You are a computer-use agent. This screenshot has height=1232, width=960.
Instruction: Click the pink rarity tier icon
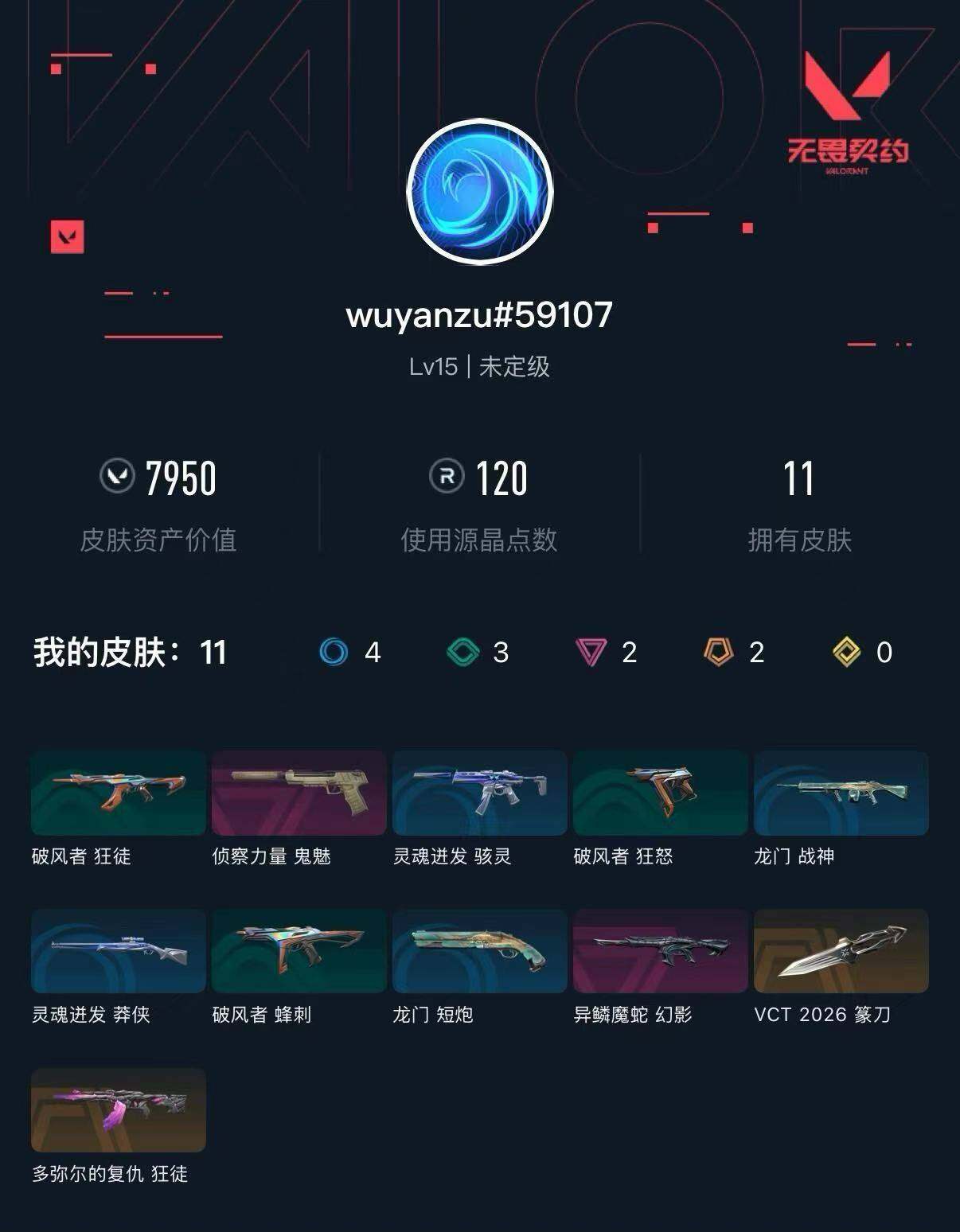(594, 653)
